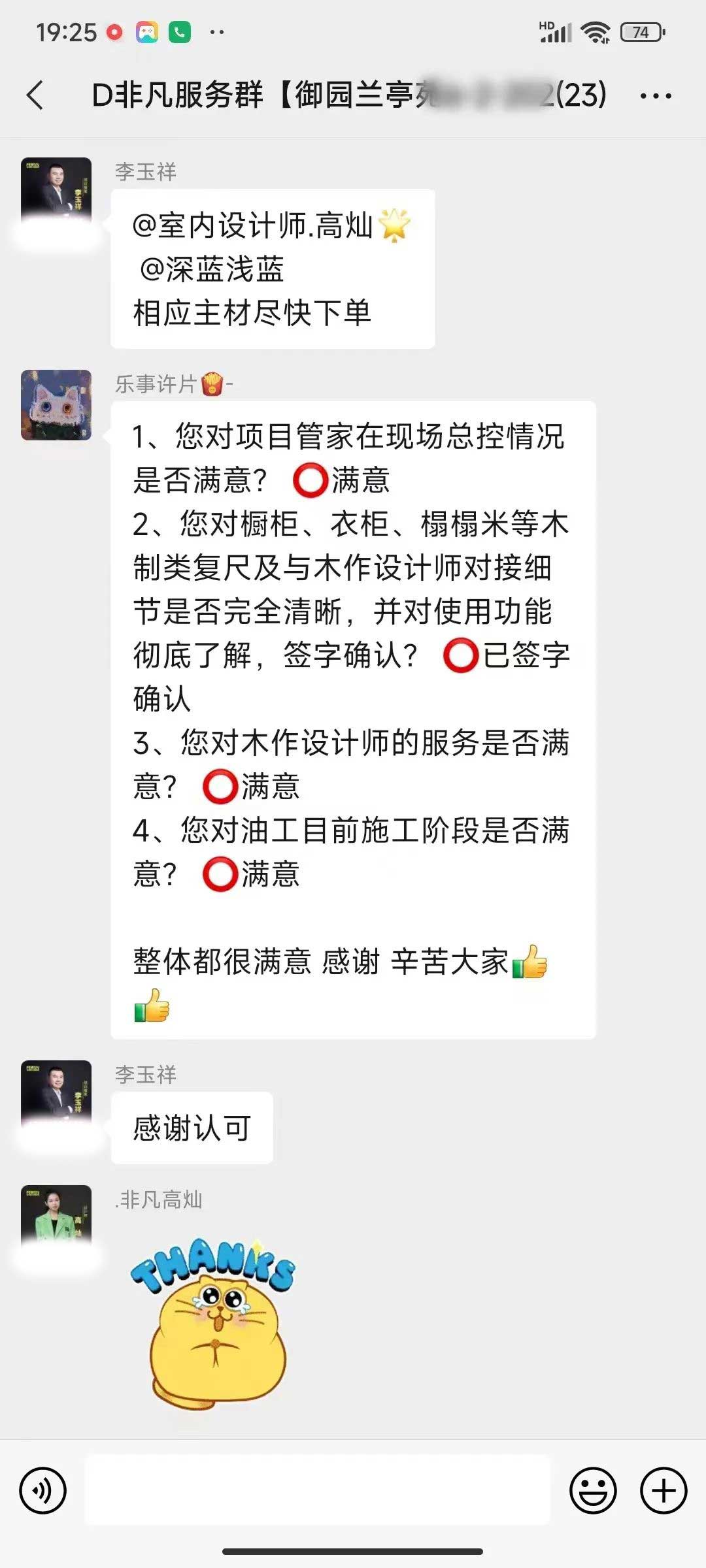706x1568 pixels.
Task: Tap the message text field
Action: tap(318, 1491)
